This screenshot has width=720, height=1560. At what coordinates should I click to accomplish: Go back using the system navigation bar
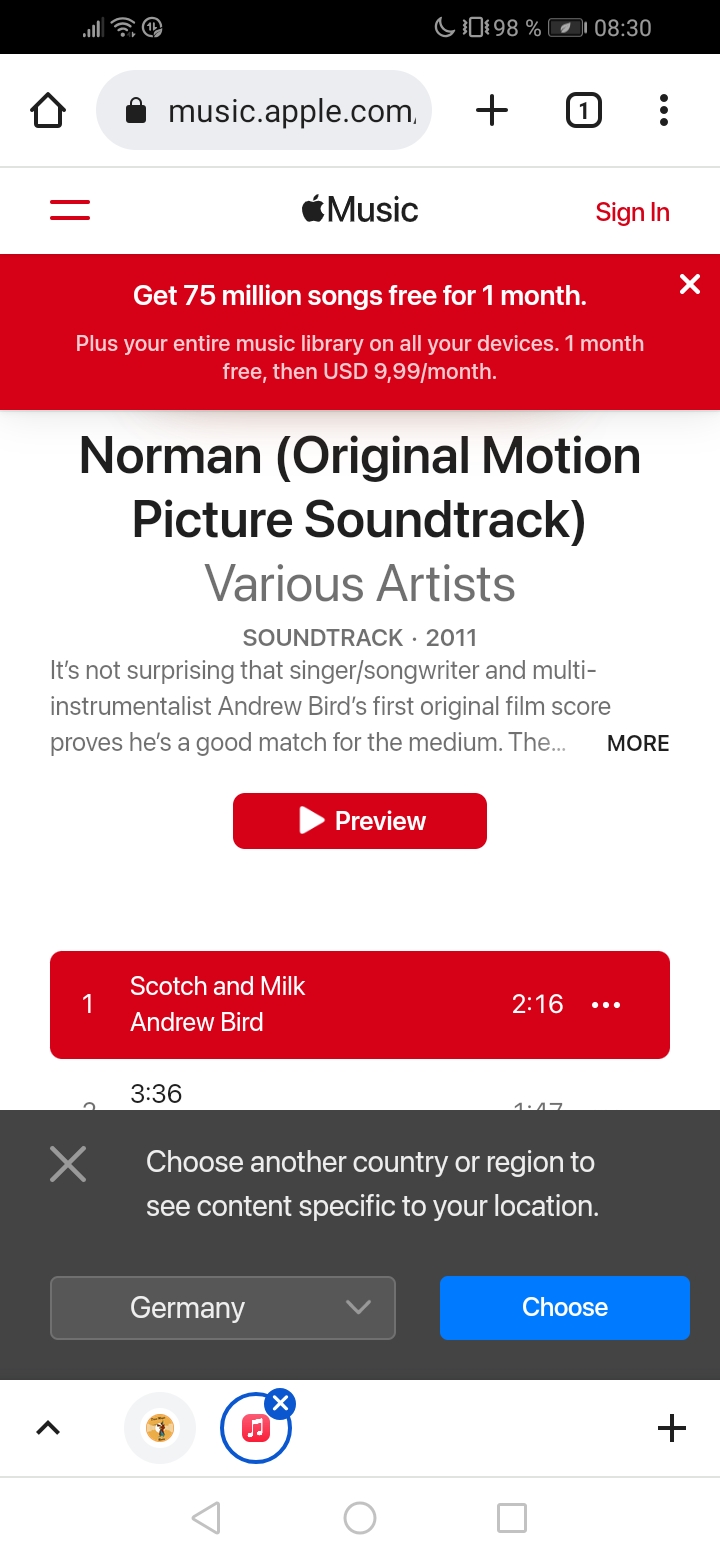tap(206, 1518)
